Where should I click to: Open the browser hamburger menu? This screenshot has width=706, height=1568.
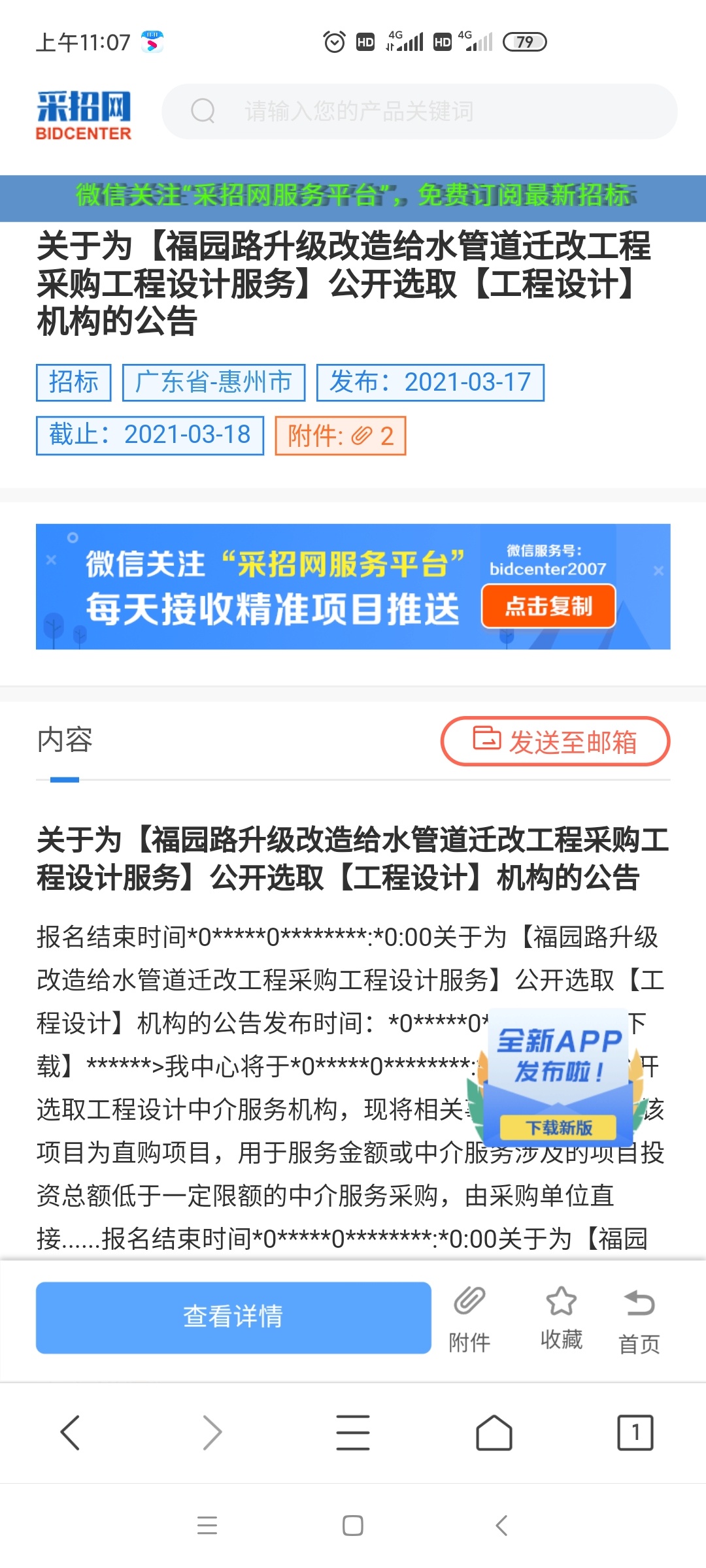(353, 1433)
